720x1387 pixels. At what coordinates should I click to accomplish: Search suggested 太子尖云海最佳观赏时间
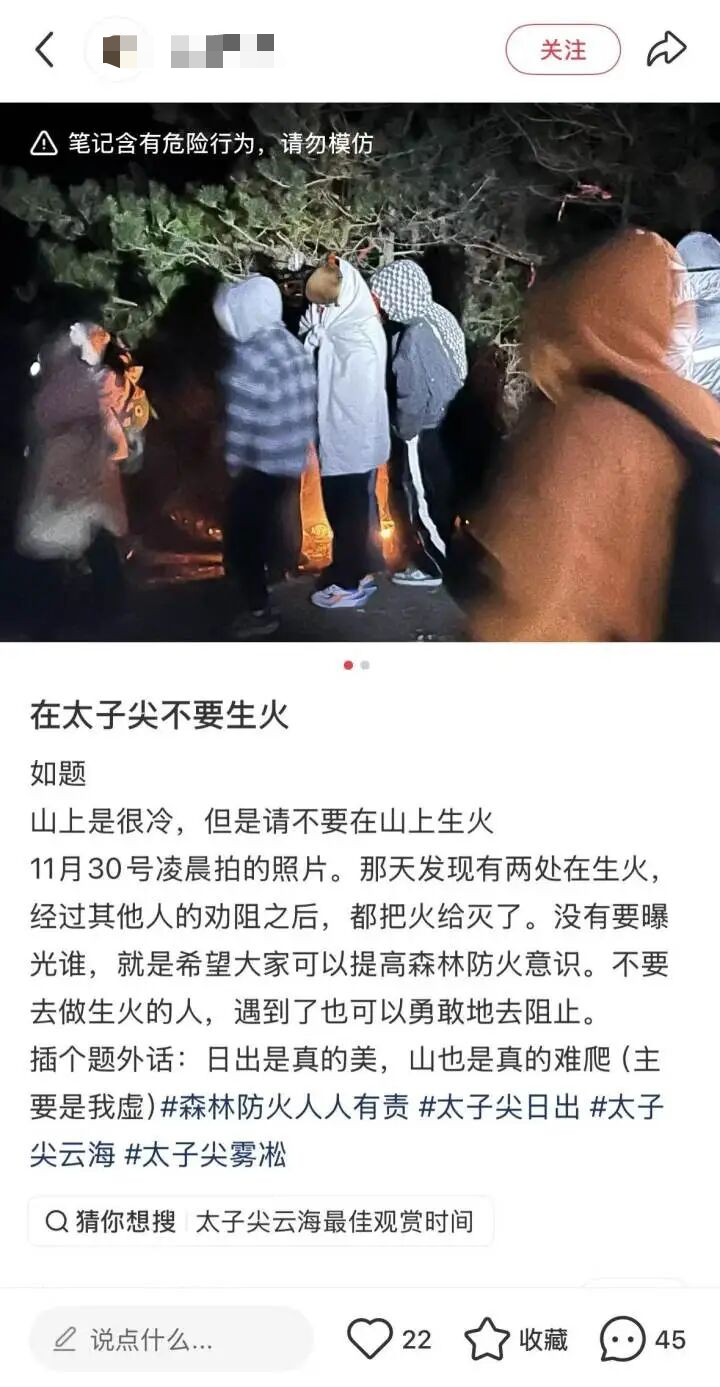point(333,1221)
